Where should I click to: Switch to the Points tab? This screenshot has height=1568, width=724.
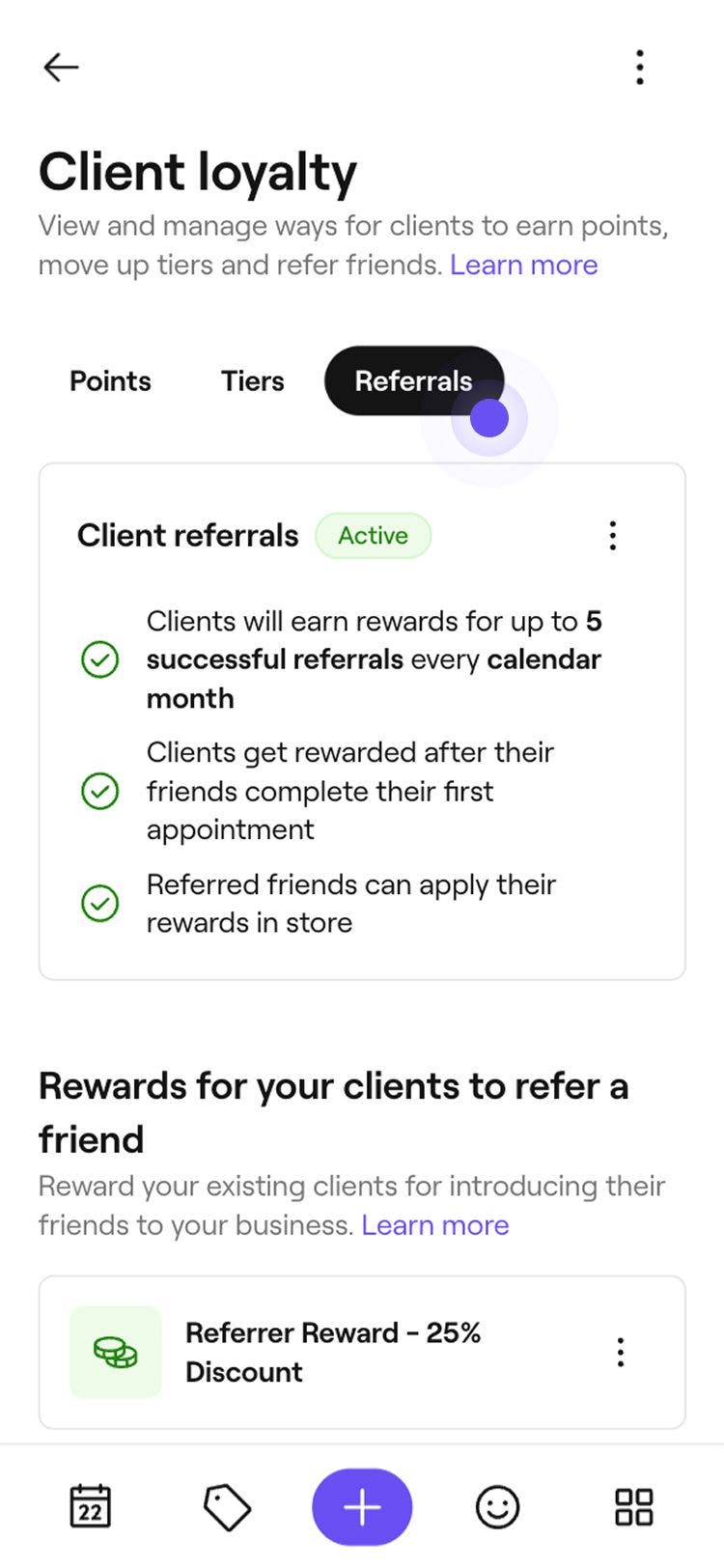point(110,380)
